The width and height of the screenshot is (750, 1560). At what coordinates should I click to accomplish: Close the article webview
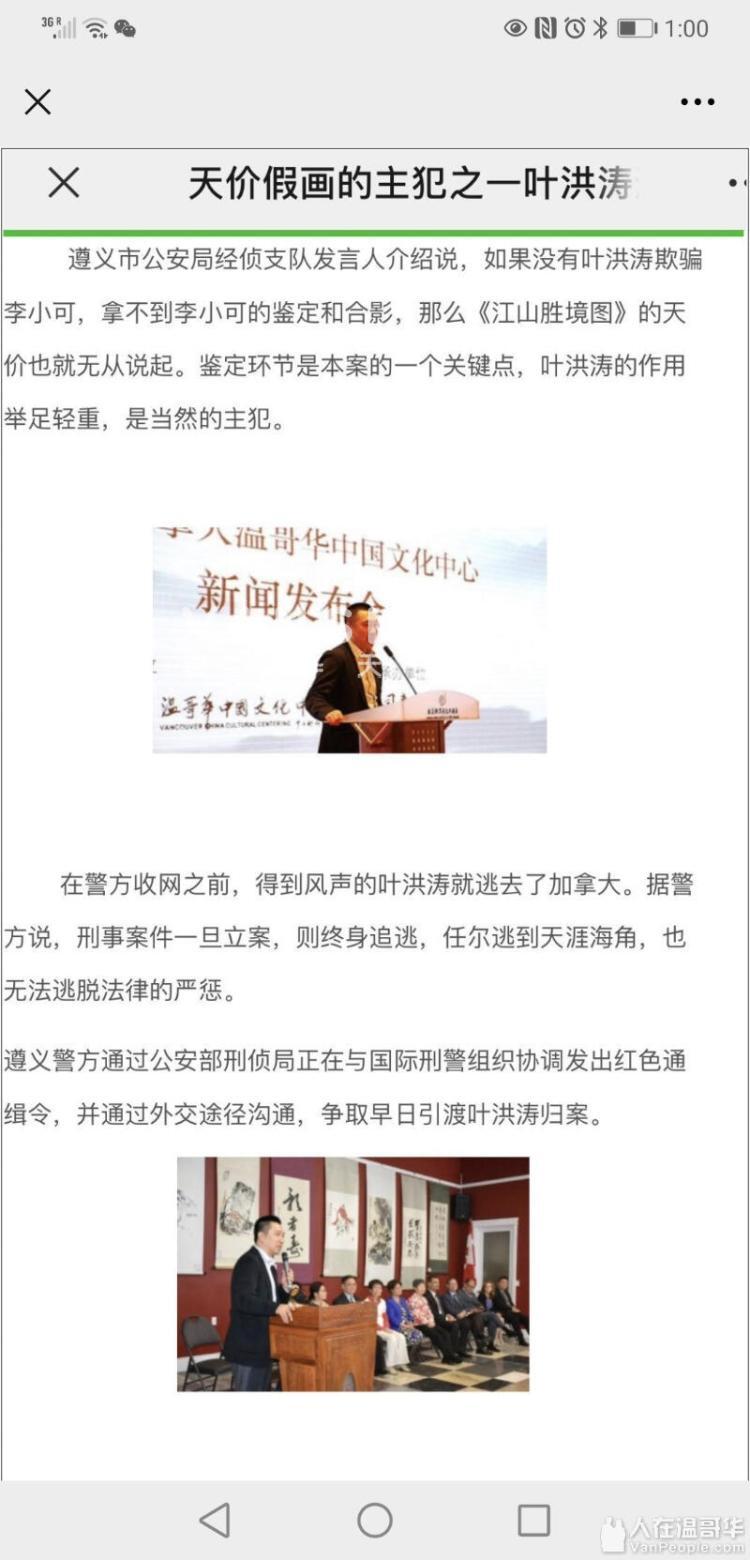click(38, 101)
